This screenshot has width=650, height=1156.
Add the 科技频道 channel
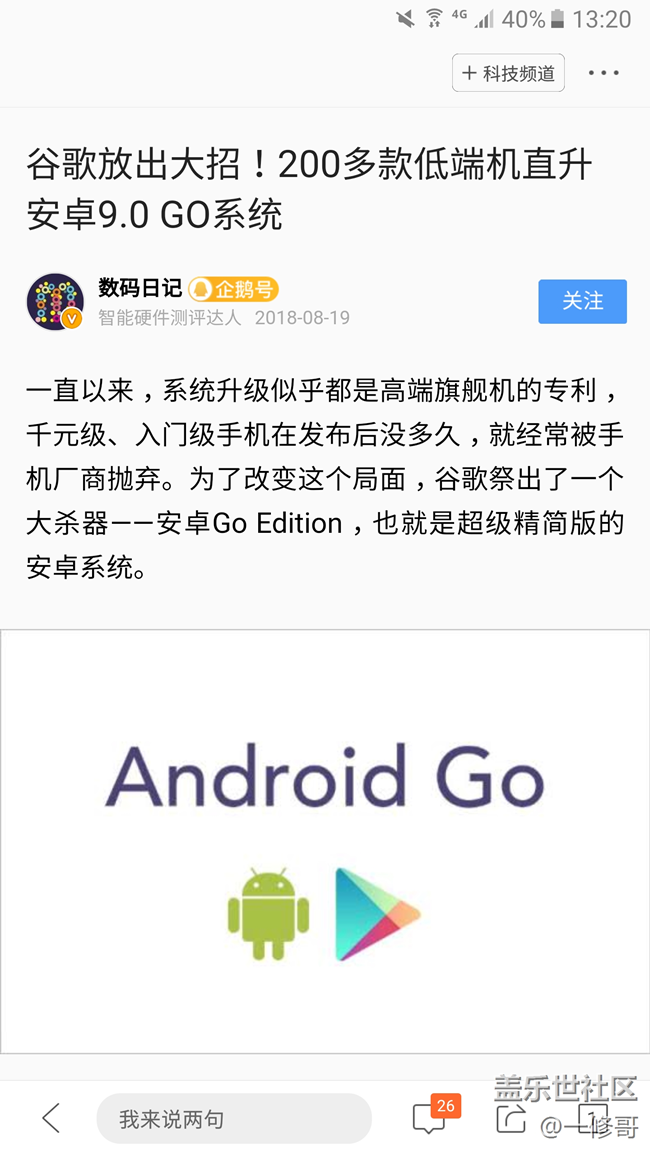(x=508, y=73)
